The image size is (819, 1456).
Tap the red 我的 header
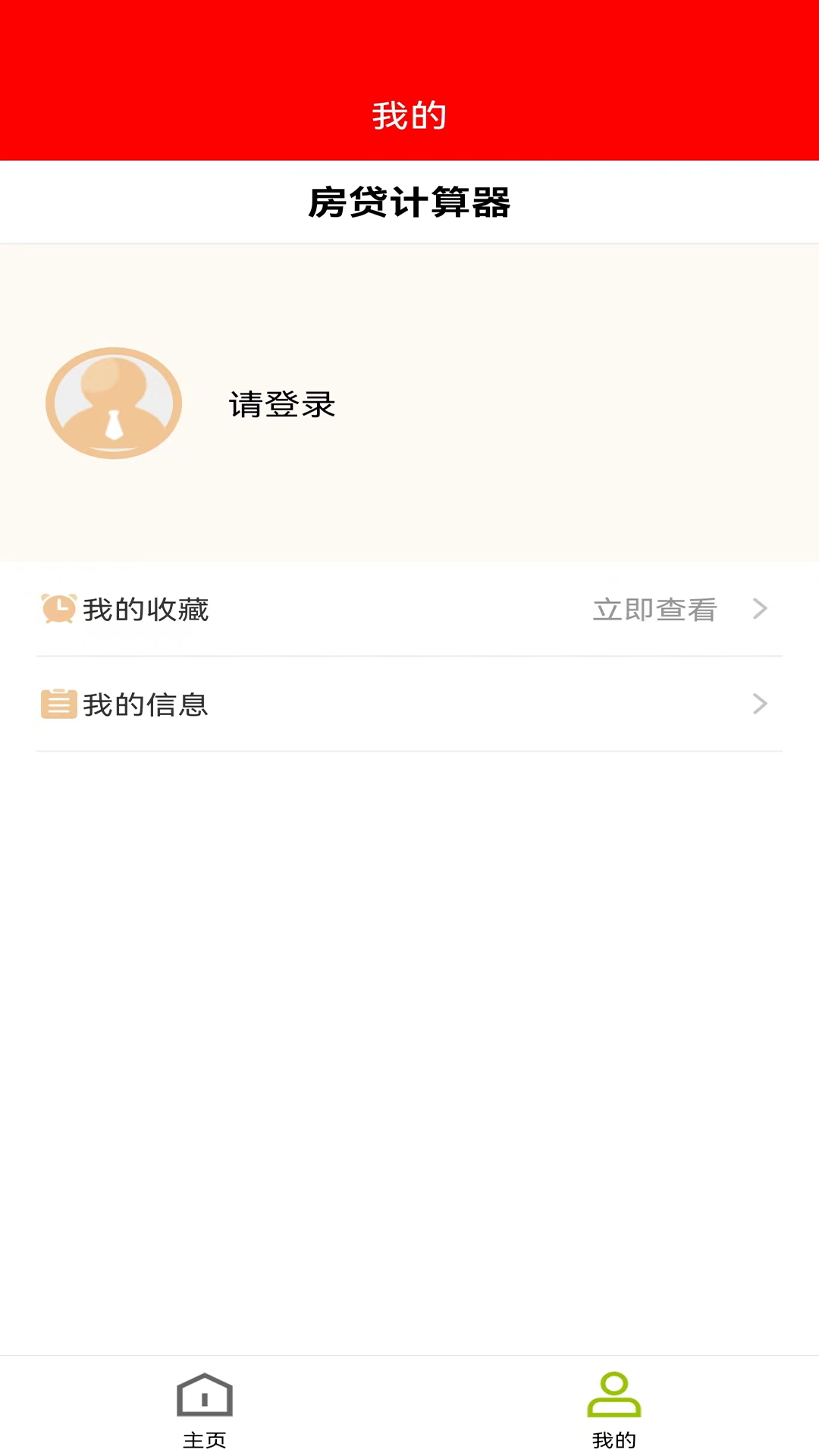[x=409, y=114]
